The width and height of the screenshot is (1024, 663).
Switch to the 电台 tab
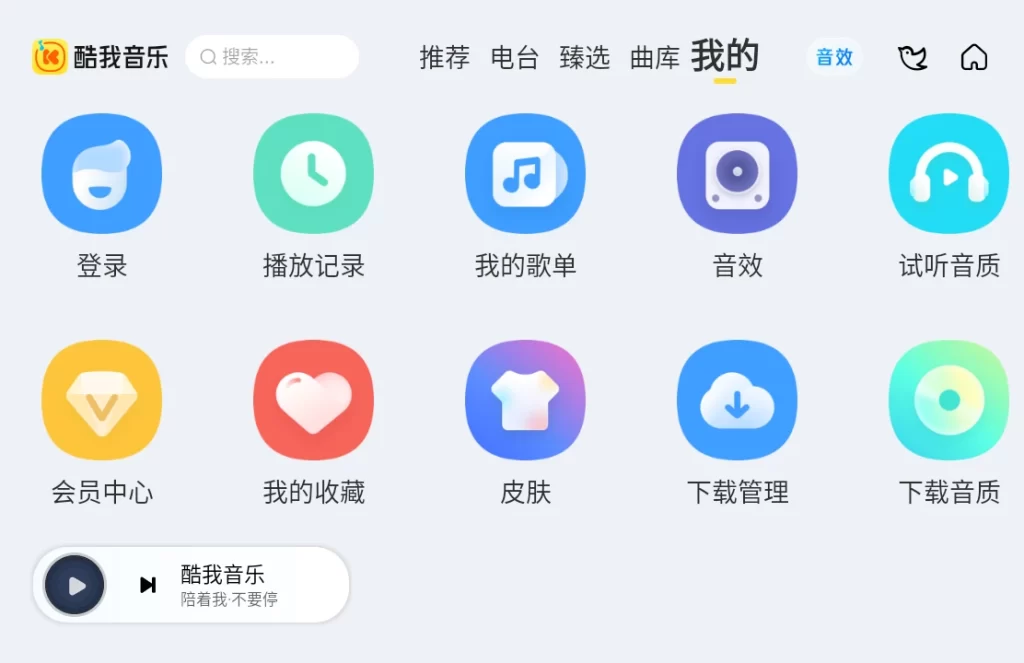tap(514, 58)
